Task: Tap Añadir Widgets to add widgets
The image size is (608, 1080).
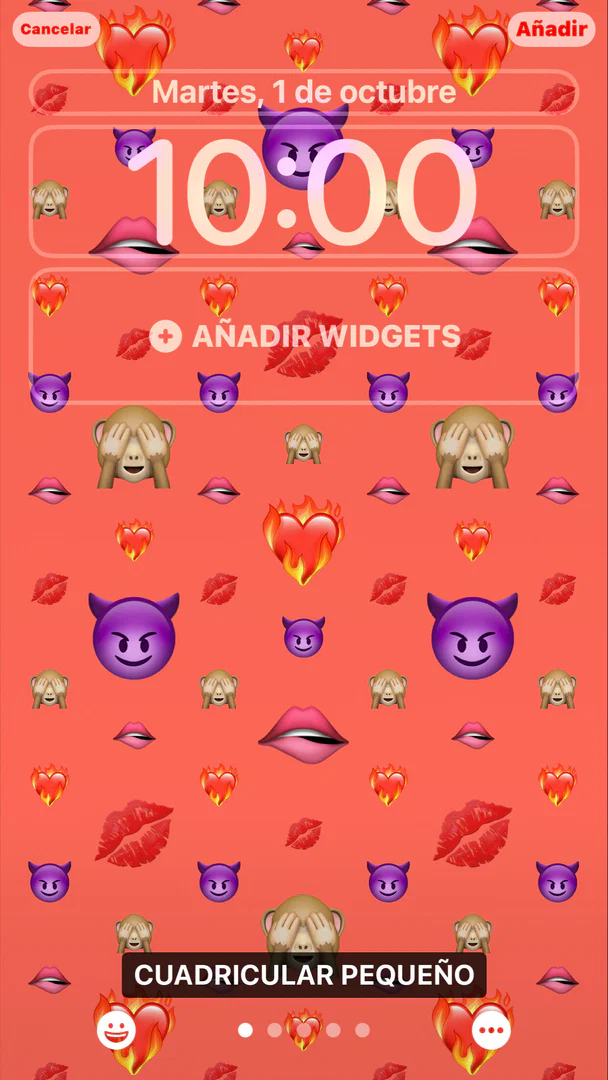Action: coord(304,336)
